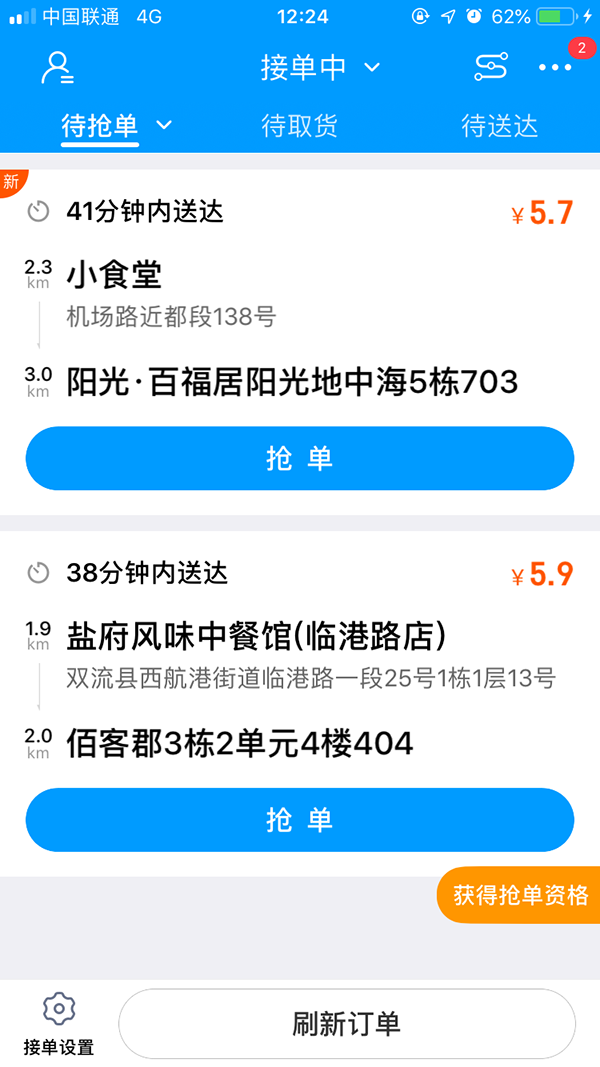
Task: Switch to the 待送达 tab
Action: pyautogui.click(x=499, y=126)
